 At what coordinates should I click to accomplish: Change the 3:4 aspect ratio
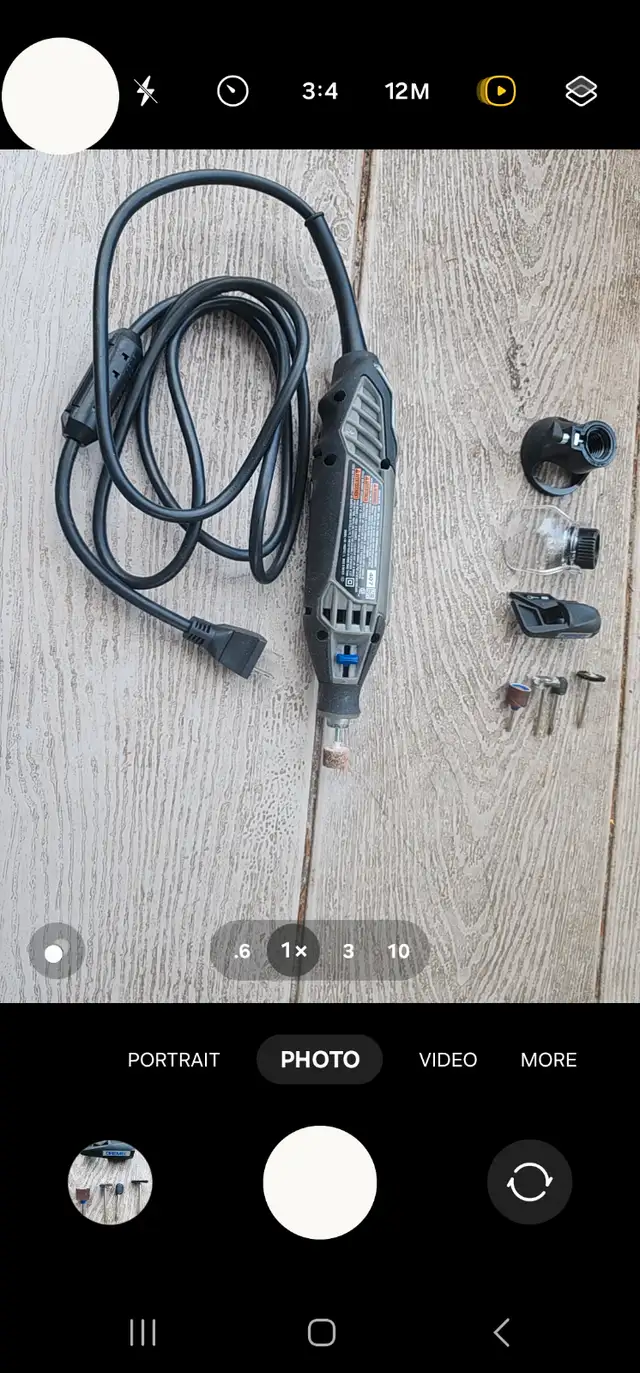point(320,92)
